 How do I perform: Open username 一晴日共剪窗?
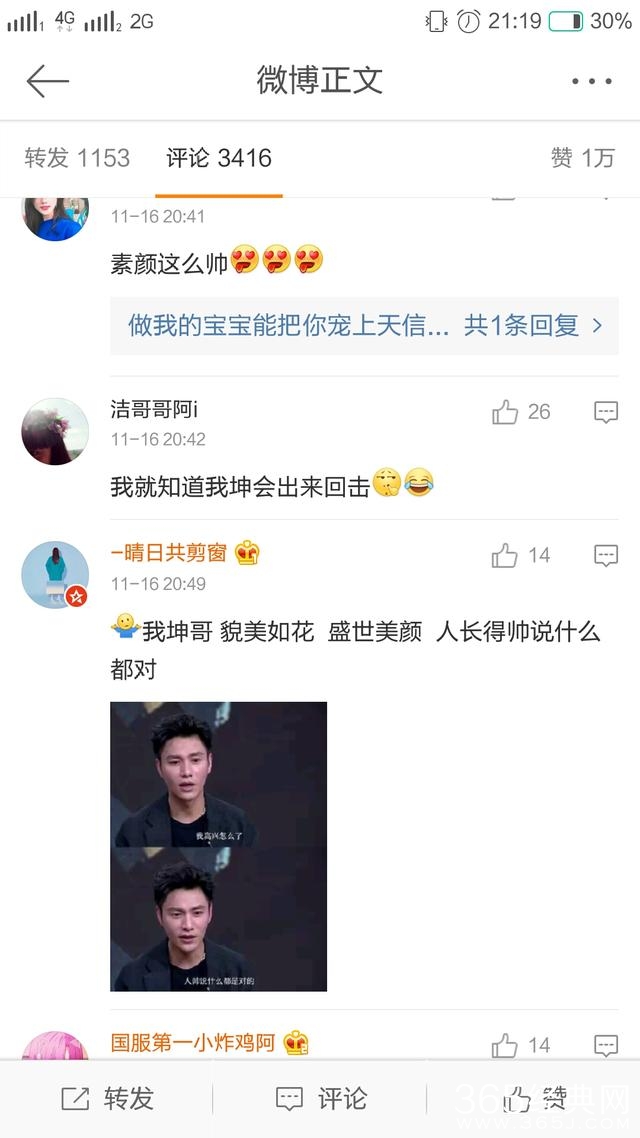coord(168,553)
